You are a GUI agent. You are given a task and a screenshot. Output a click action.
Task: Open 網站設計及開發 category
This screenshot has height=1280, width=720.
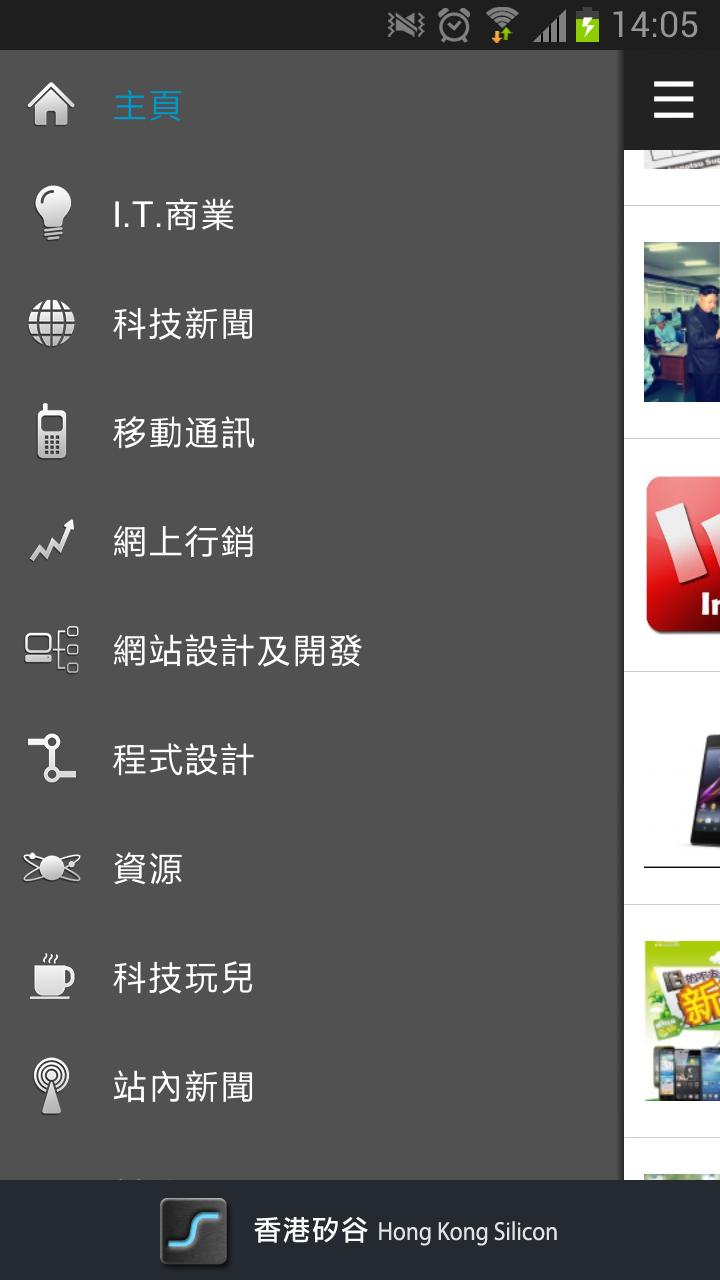[236, 651]
